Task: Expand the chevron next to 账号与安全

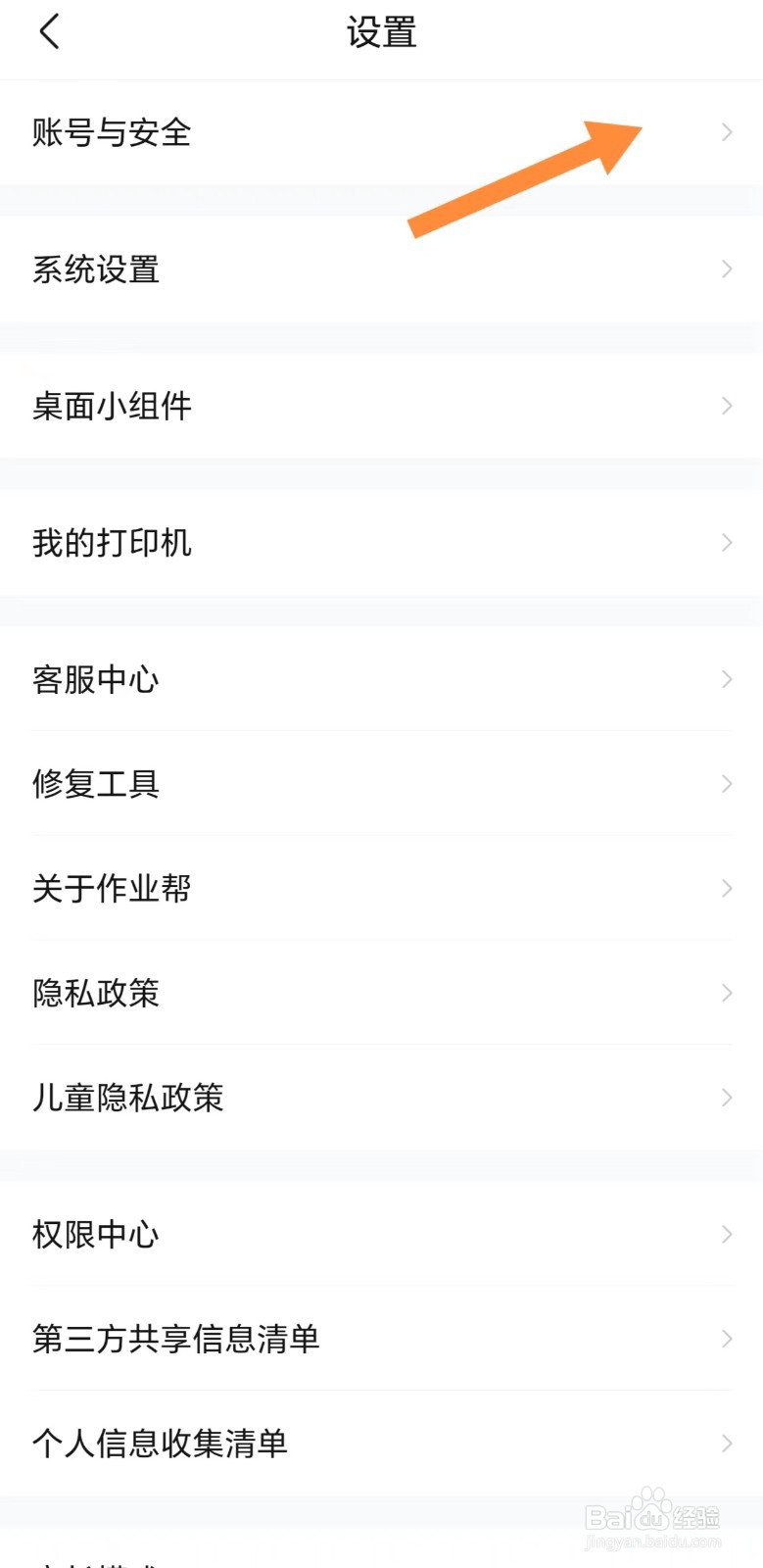Action: click(726, 133)
